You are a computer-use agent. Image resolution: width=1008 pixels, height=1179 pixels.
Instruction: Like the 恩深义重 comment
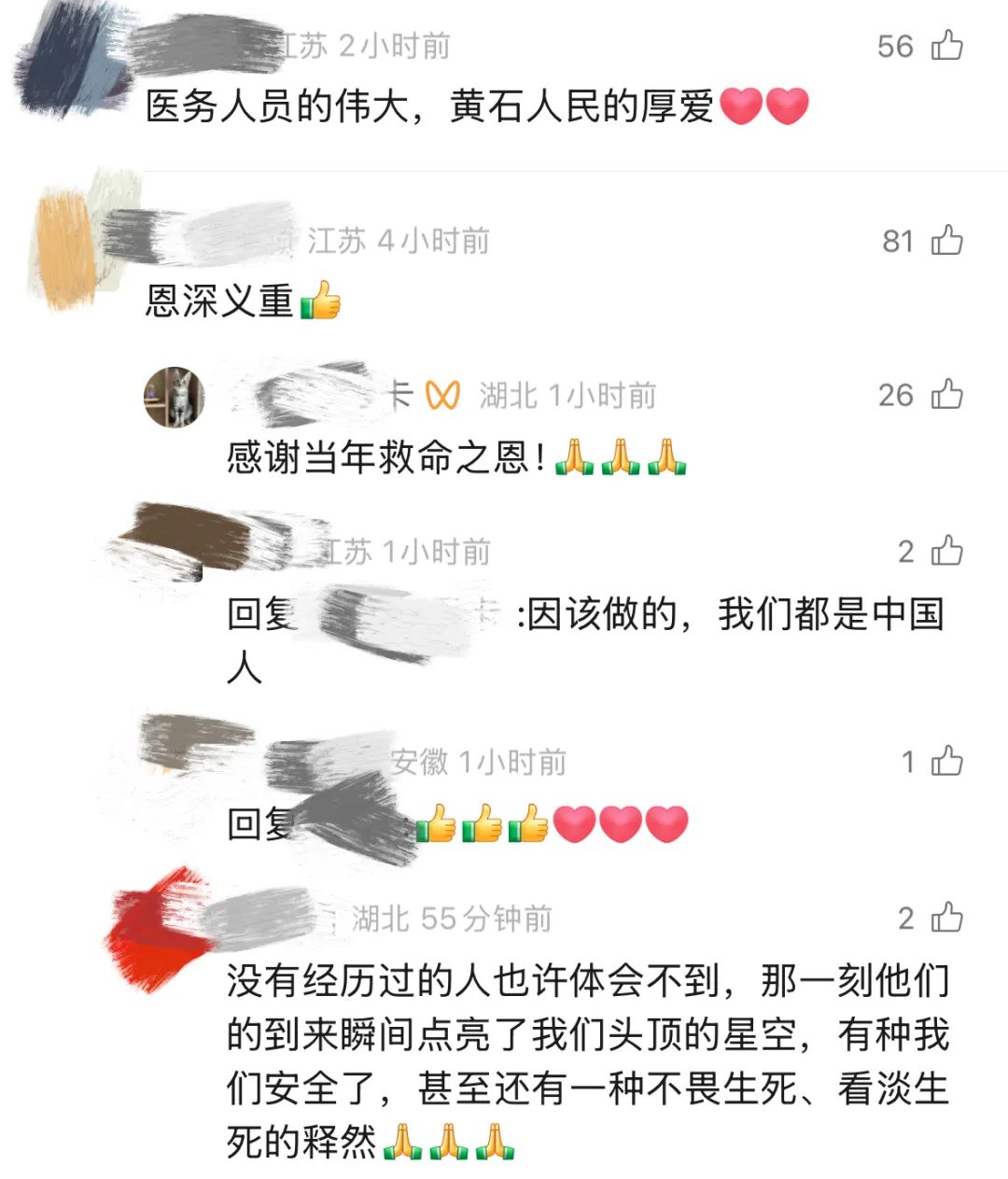[946, 241]
